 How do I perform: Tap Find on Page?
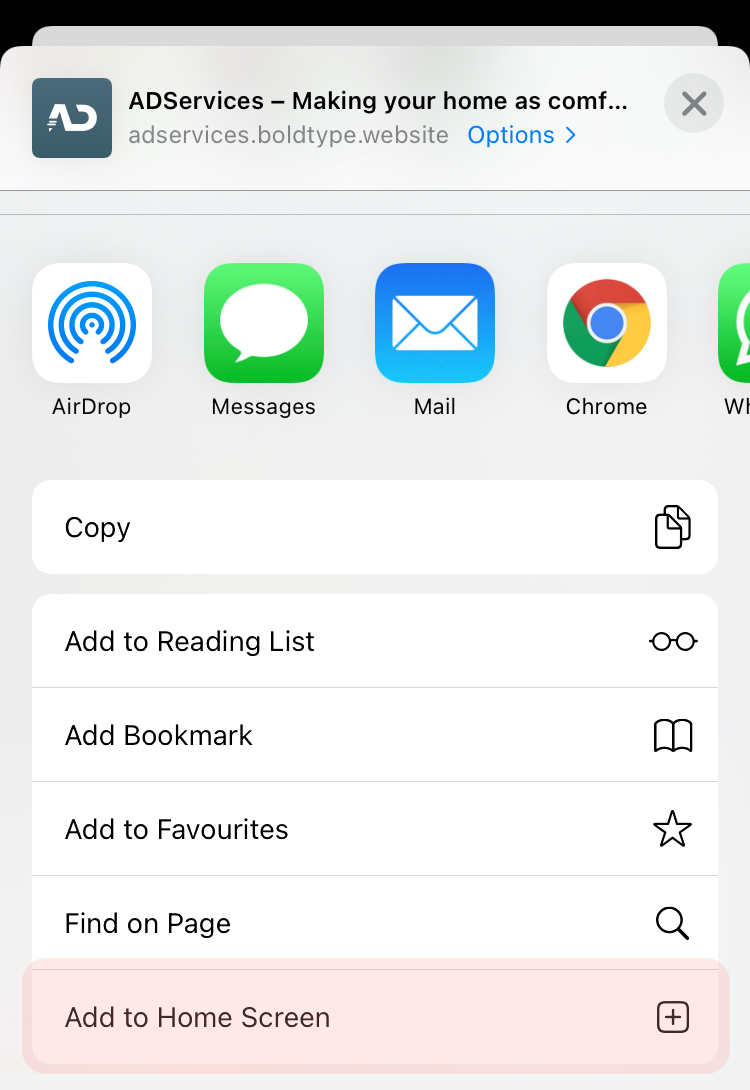pos(375,923)
